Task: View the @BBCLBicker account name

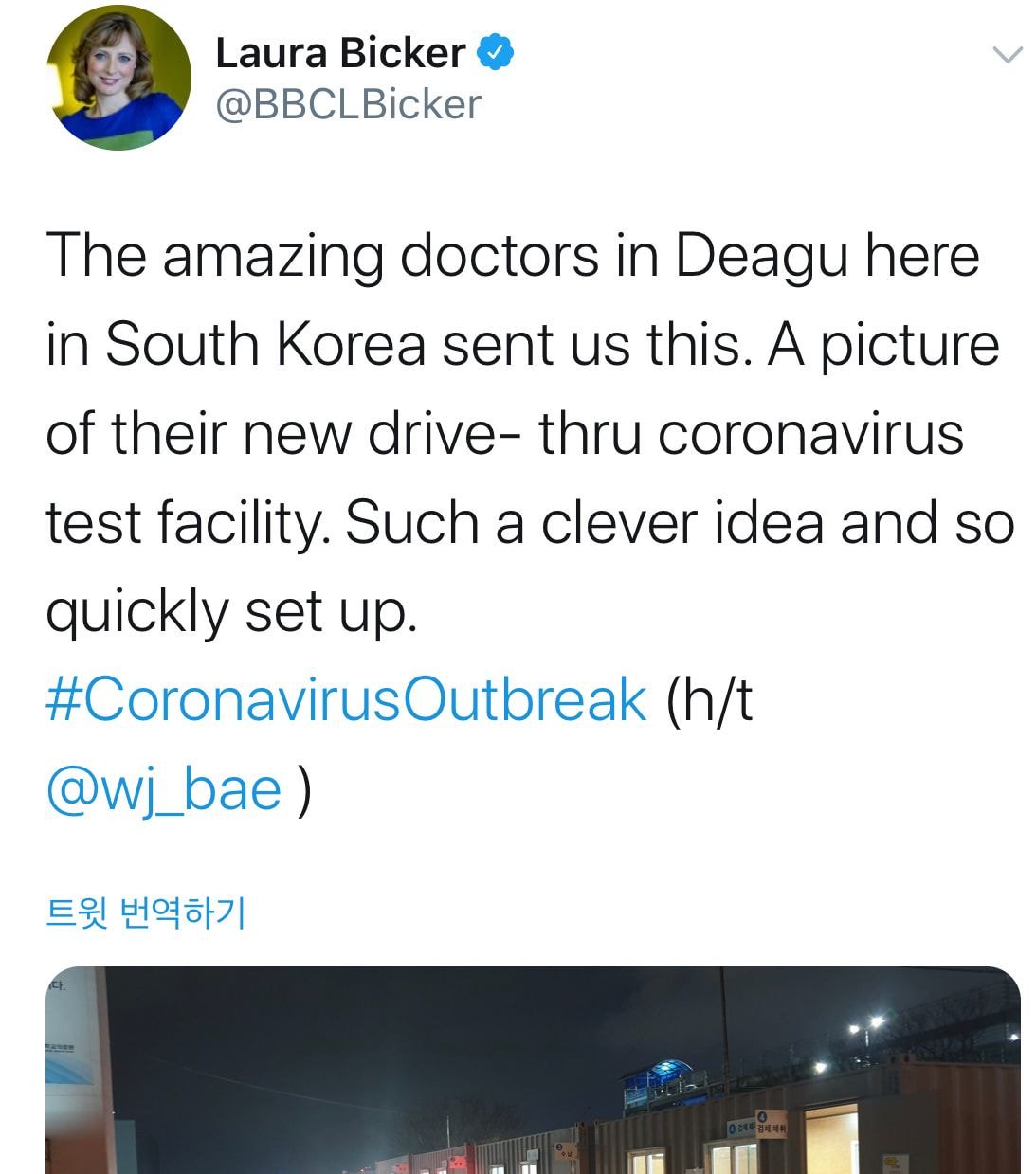Action: click(348, 104)
